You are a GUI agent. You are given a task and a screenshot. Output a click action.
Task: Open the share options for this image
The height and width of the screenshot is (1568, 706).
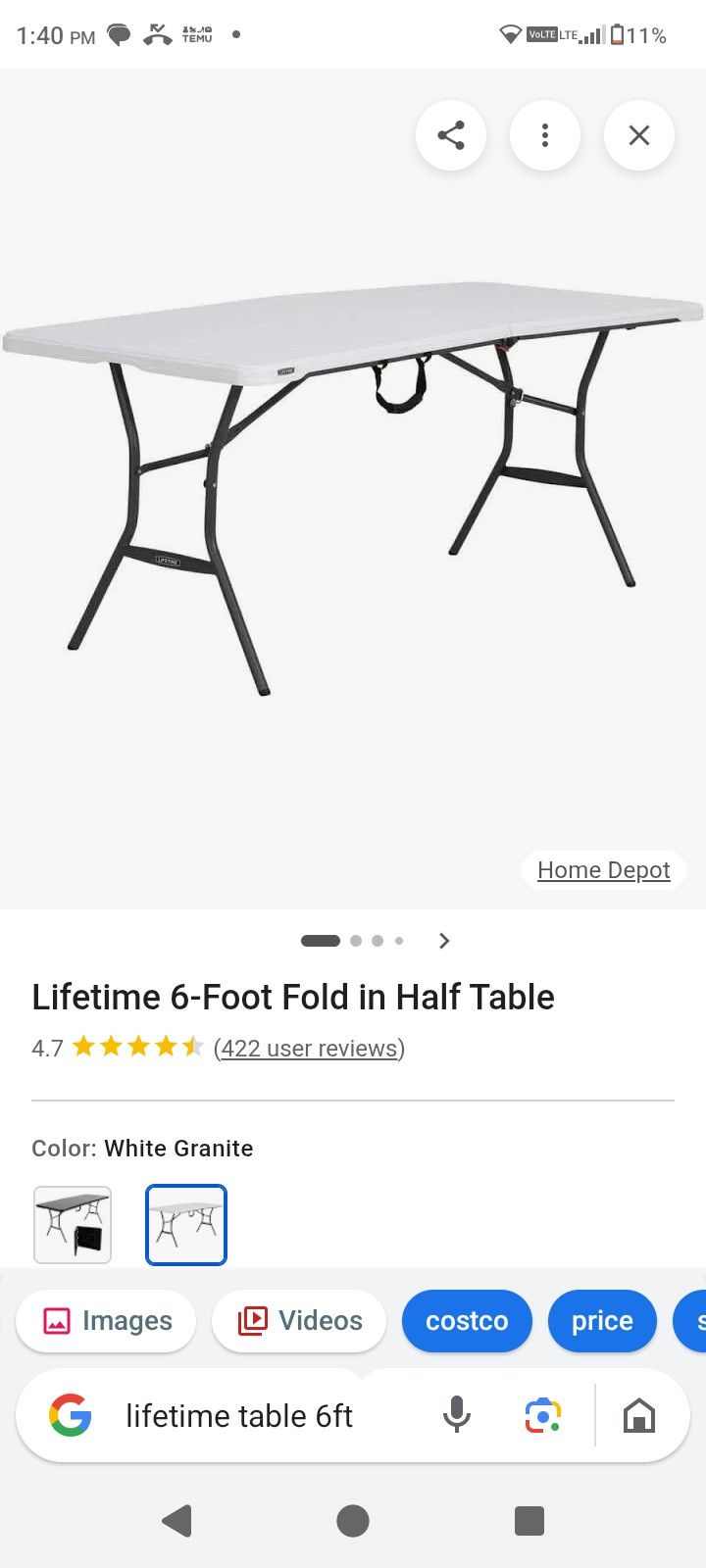pos(451,135)
